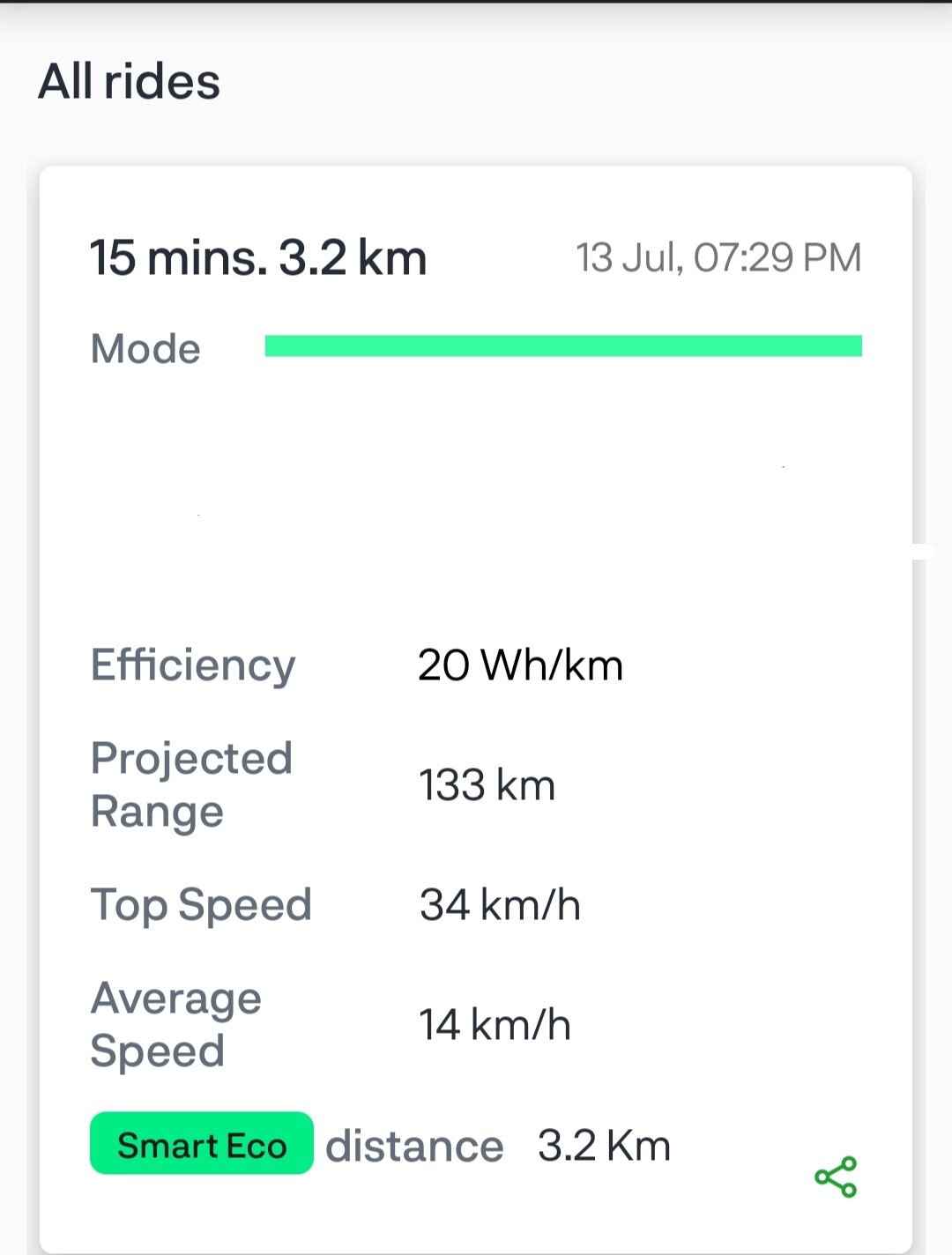The height and width of the screenshot is (1255, 952).
Task: Select the Top Speed stat 34 km/h
Action: pyautogui.click(x=499, y=905)
